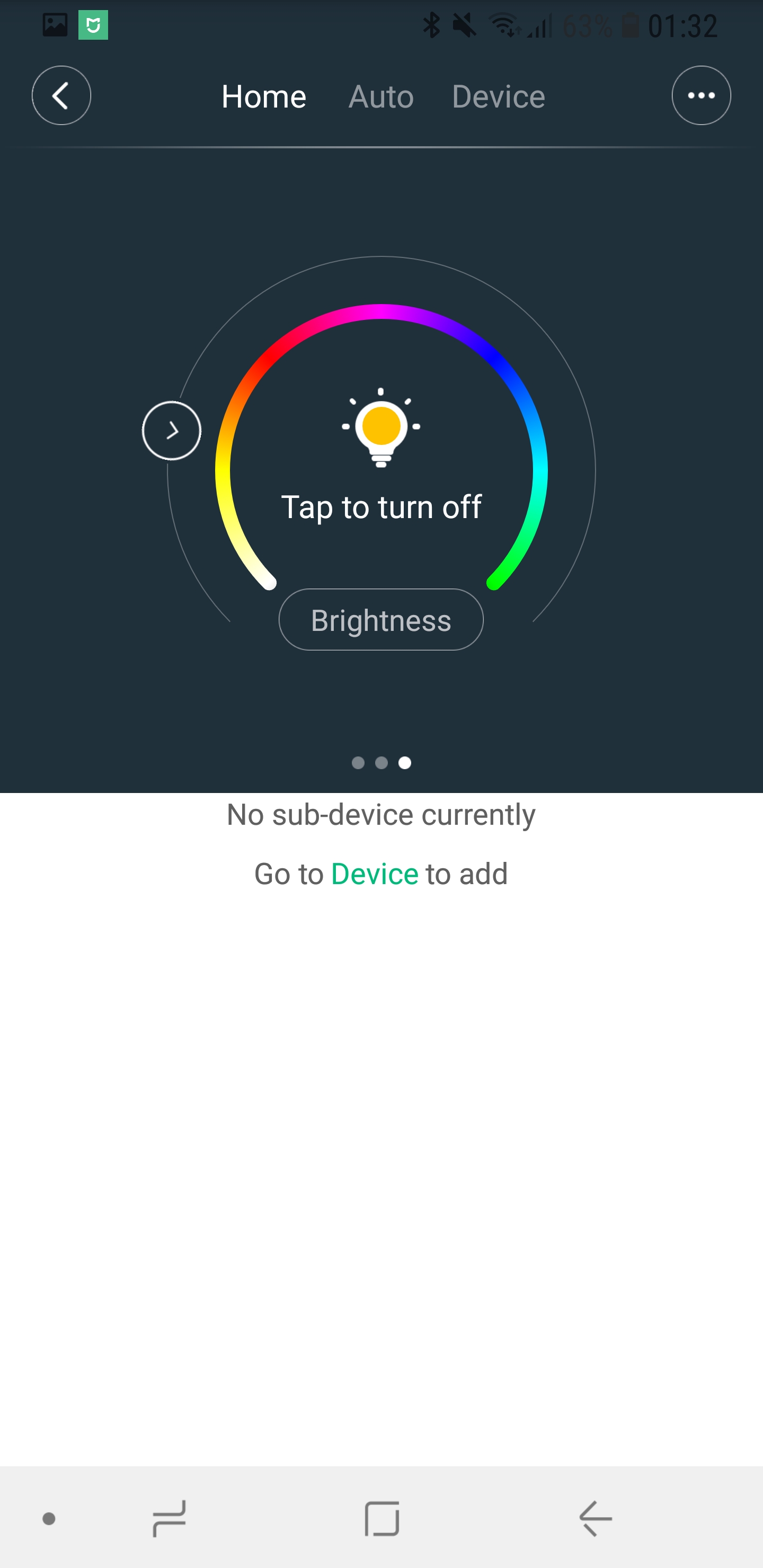Switch to the Auto tab
This screenshot has height=1568, width=763.
coord(380,97)
